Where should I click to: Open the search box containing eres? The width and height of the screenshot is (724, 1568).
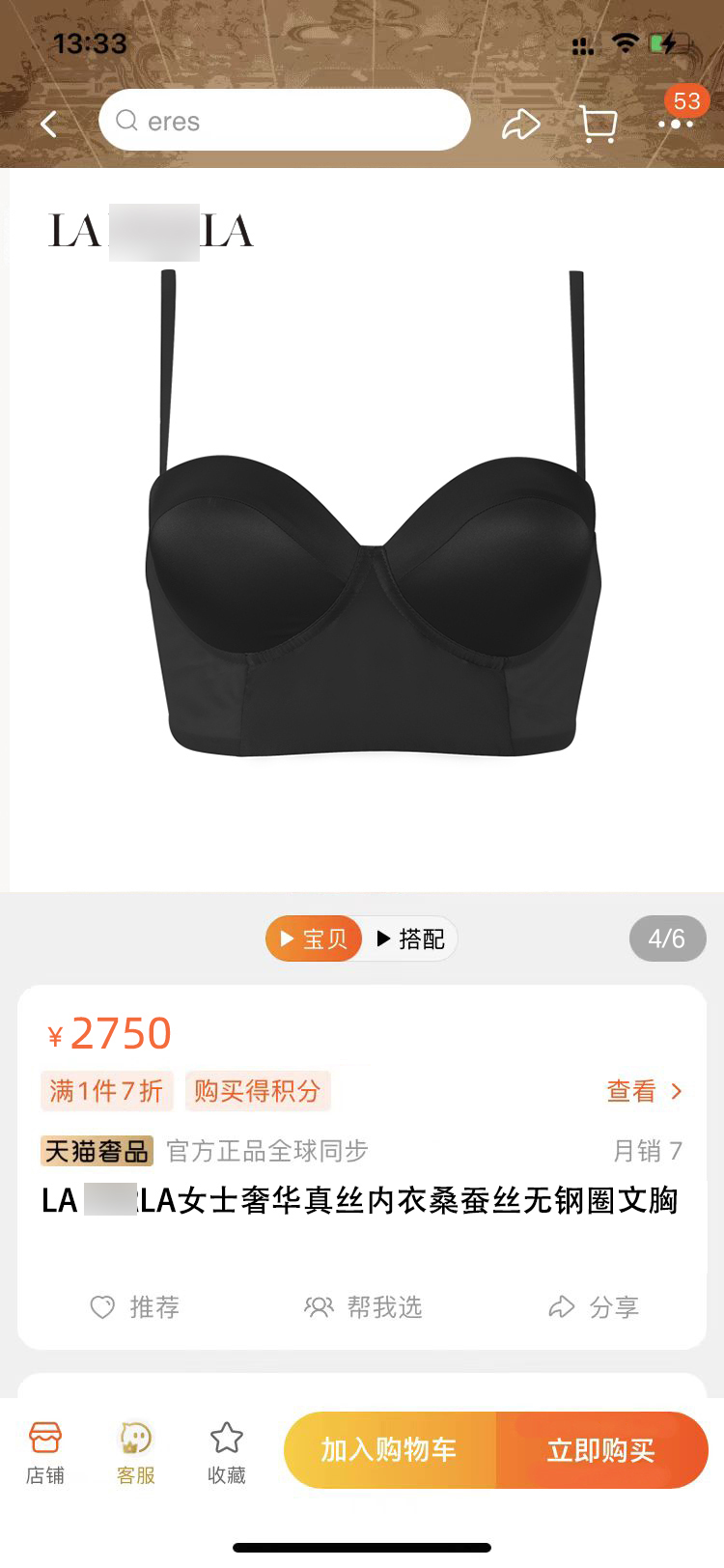tap(284, 121)
